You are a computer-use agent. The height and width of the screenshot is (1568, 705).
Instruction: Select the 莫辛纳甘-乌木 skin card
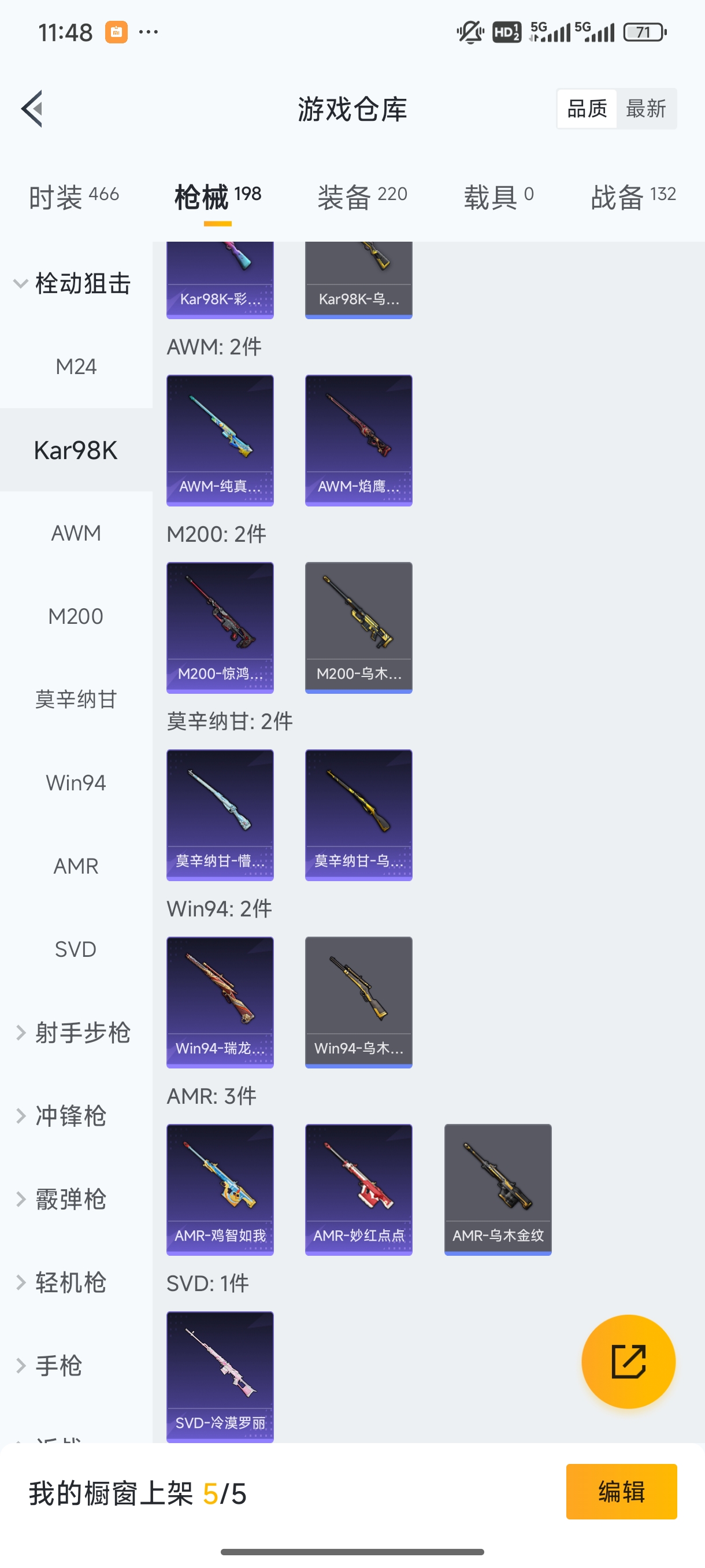358,816
